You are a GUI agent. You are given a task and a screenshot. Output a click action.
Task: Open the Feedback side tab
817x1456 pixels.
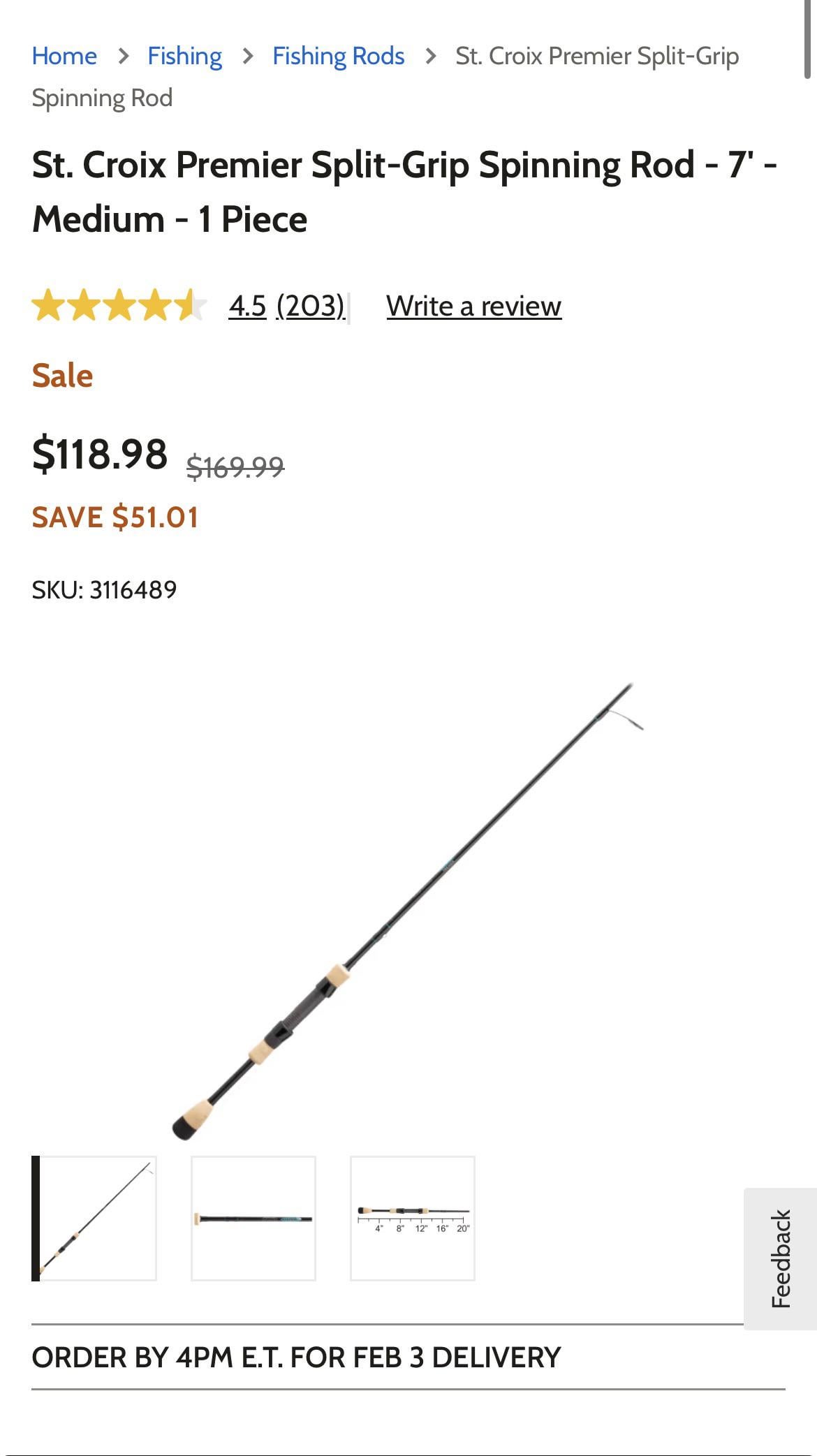pos(781,1258)
